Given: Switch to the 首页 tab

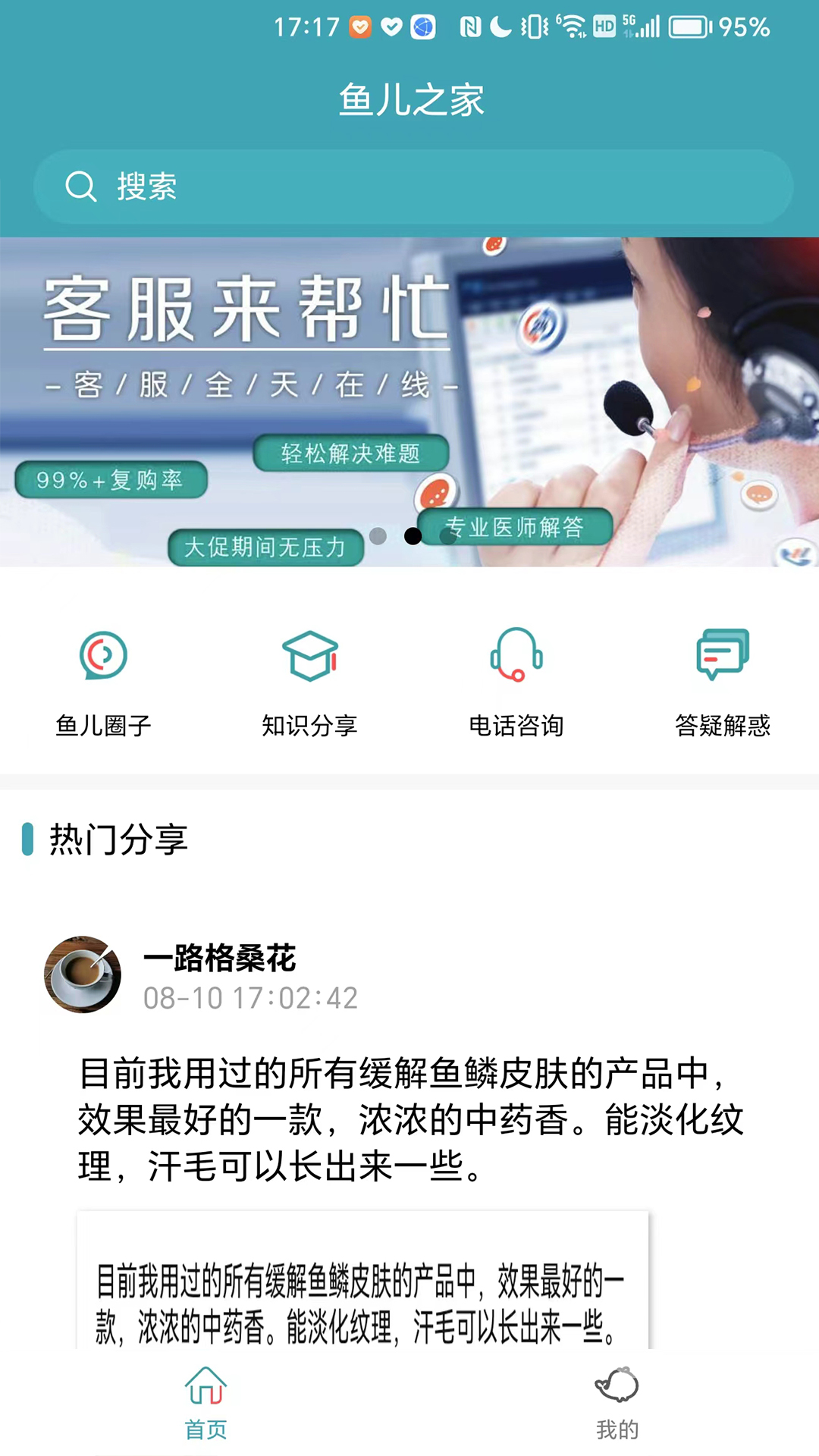Looking at the screenshot, I should [206, 1403].
